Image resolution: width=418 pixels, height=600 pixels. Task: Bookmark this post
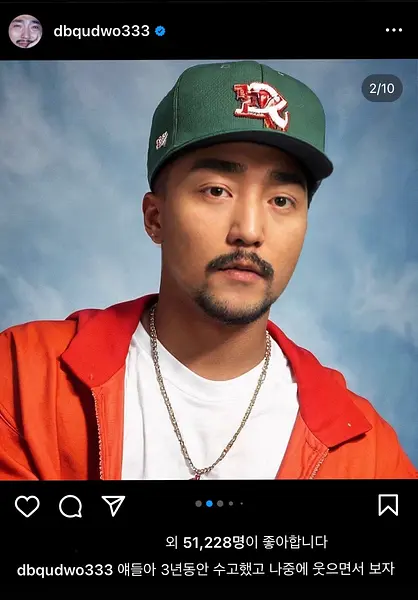tap(388, 505)
